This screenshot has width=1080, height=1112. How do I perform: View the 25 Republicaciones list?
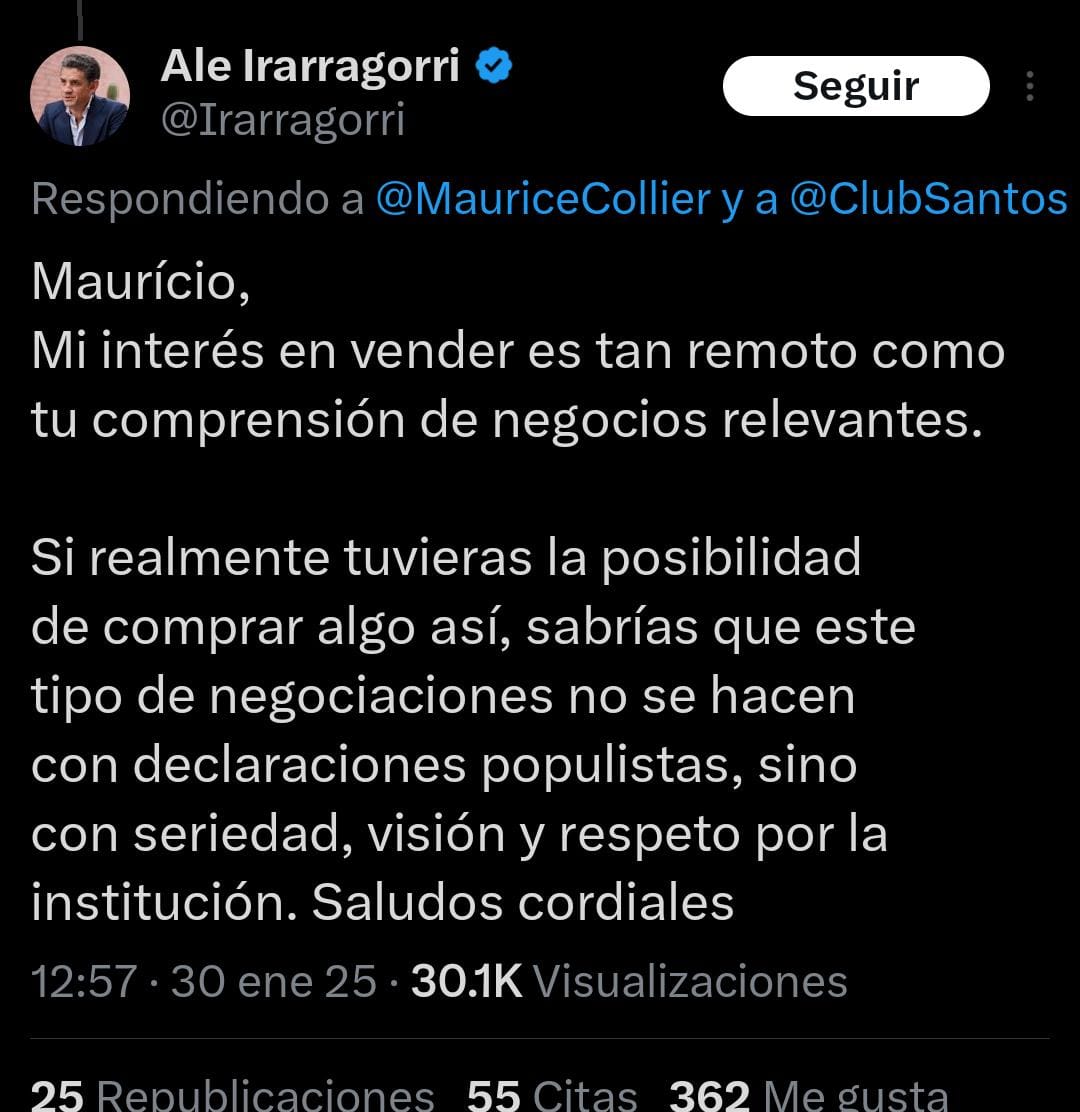click(x=232, y=1093)
